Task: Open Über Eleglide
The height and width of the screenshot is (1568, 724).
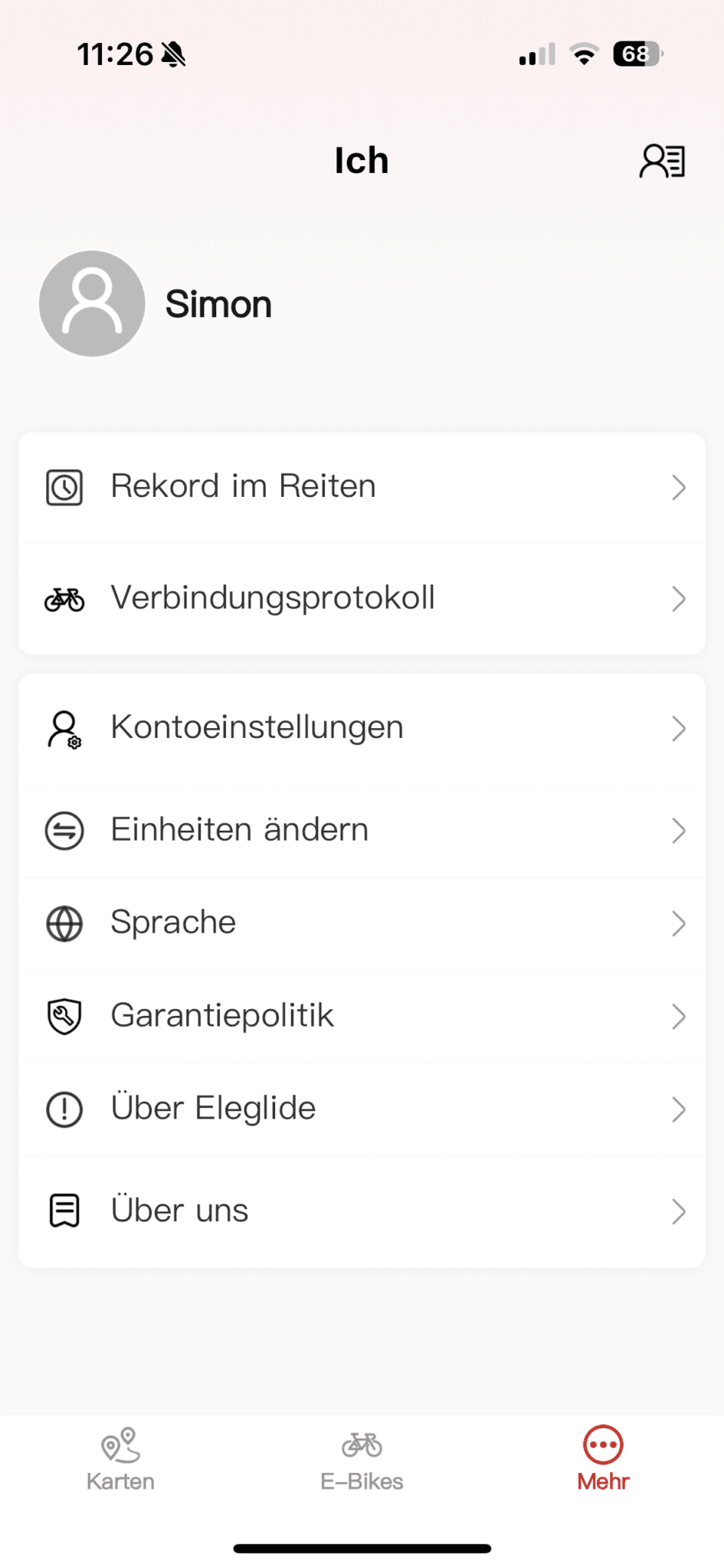Action: (362, 1109)
